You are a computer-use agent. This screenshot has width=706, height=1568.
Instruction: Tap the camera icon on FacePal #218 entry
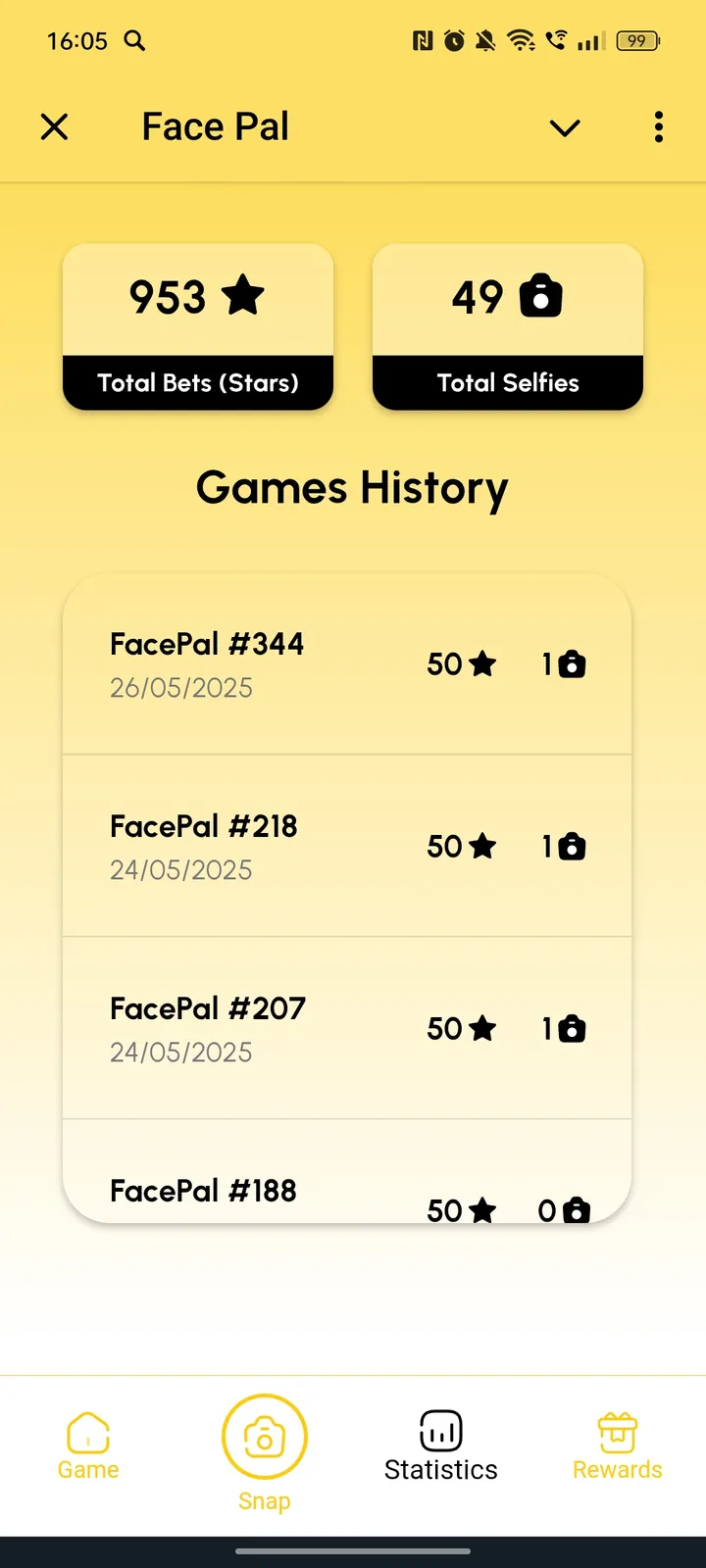click(570, 846)
